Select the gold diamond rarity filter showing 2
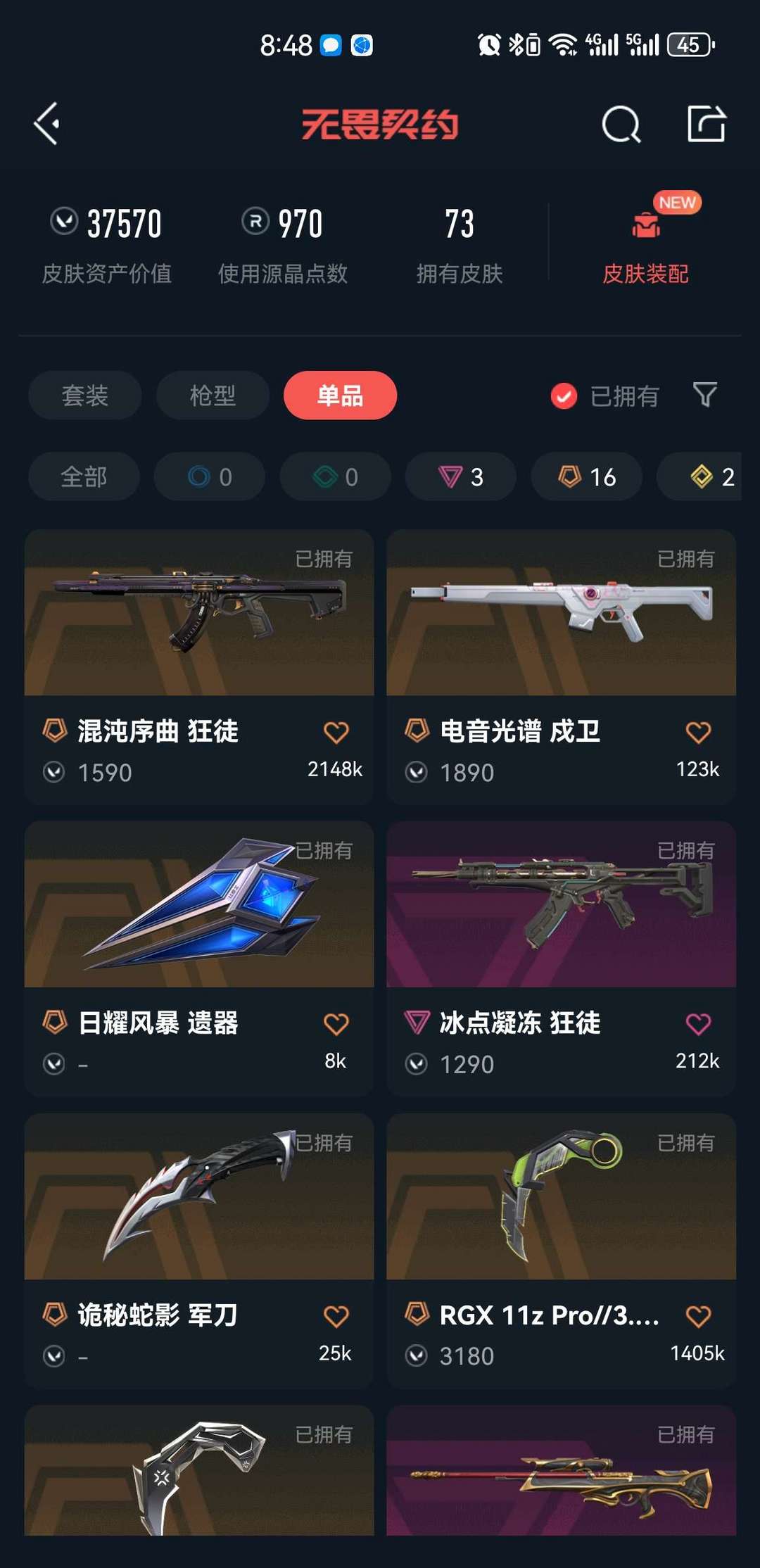The image size is (760, 1568). pos(704,476)
